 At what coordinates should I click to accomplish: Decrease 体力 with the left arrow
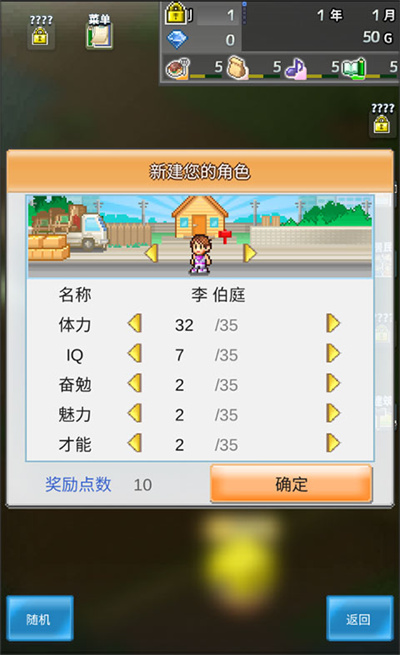pos(135,323)
